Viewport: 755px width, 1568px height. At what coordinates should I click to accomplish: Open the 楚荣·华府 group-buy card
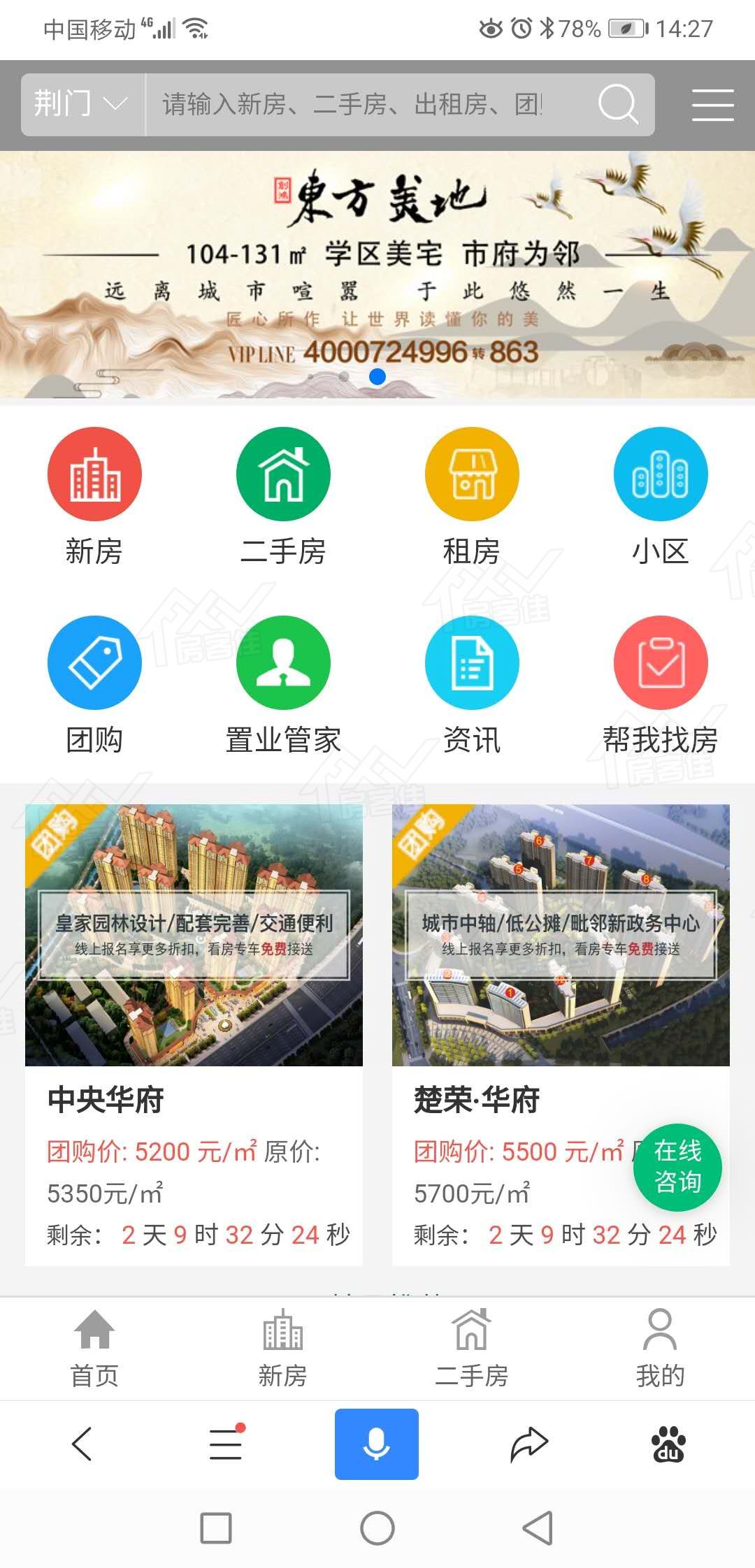click(x=561, y=1035)
